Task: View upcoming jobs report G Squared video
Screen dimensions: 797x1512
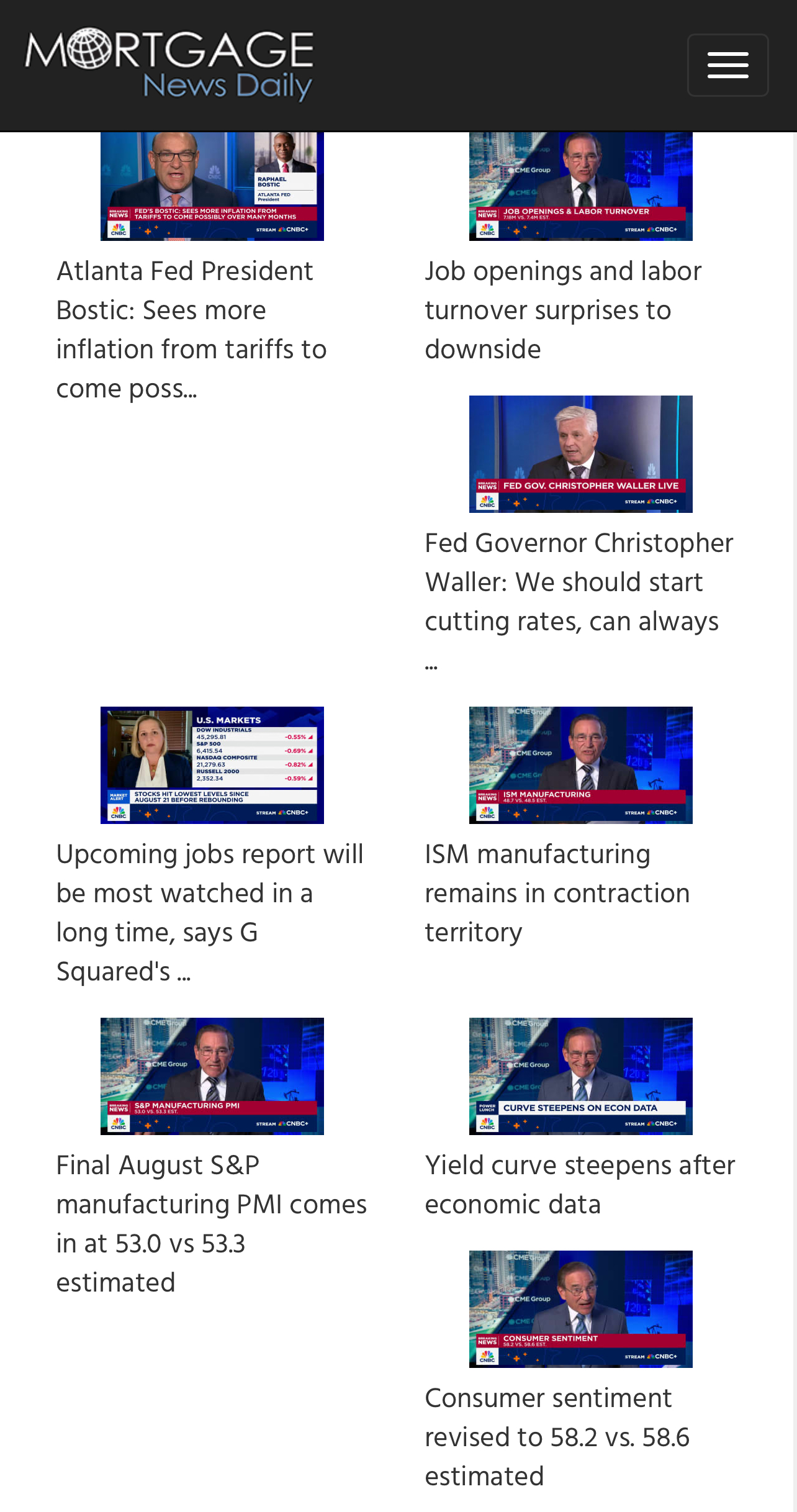Action: click(x=212, y=765)
